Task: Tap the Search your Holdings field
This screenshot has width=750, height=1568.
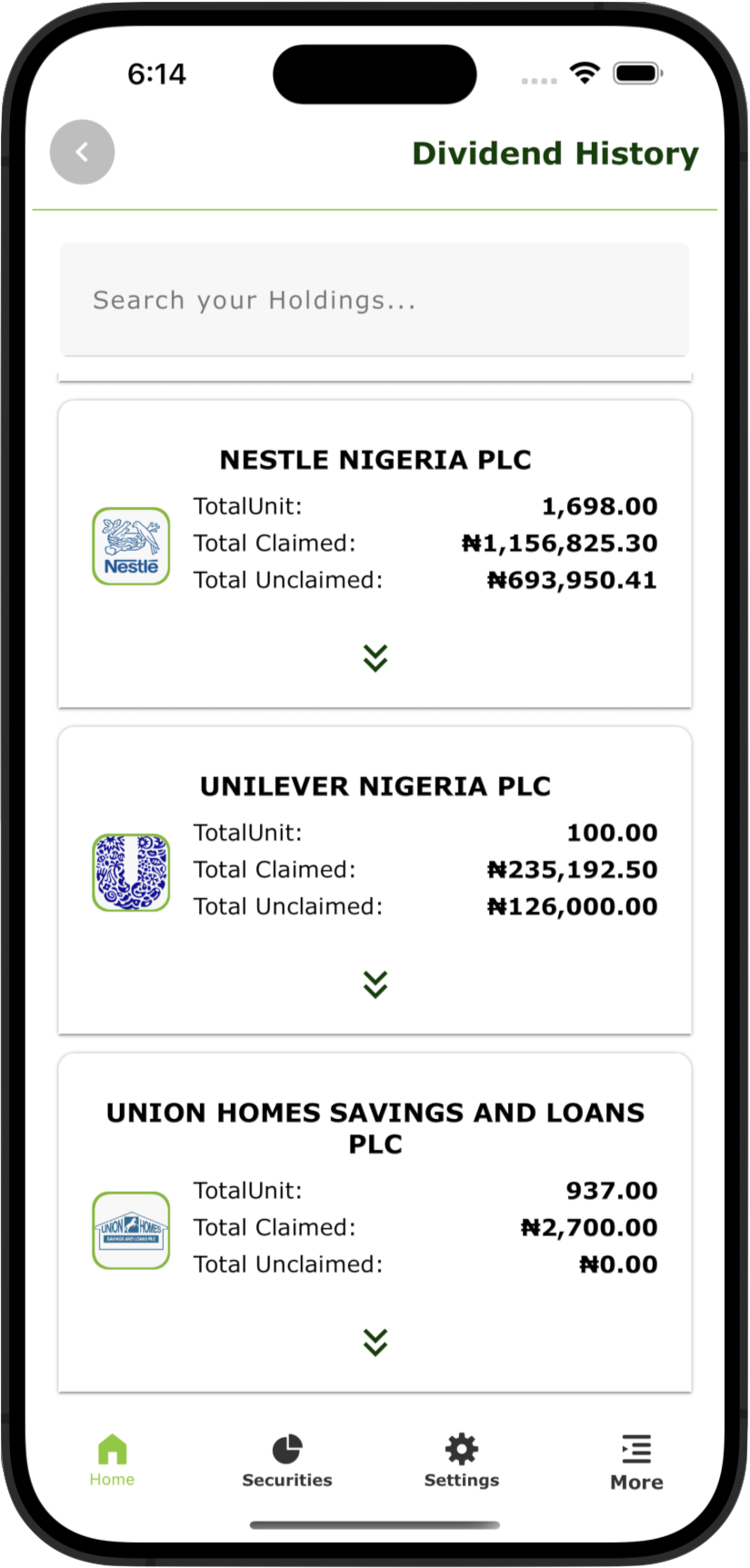Action: point(375,299)
